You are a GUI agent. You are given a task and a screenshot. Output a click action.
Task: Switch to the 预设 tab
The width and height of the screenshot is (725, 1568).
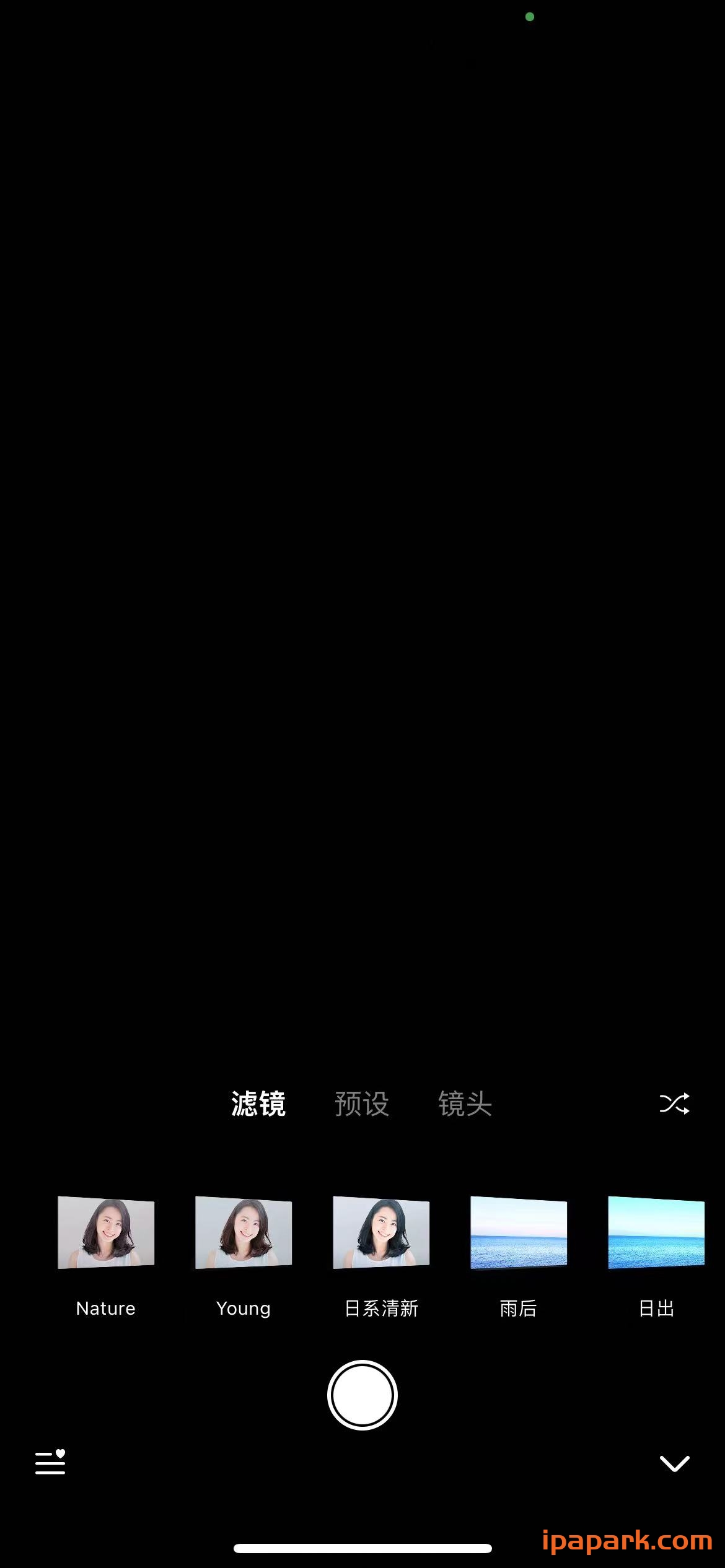[x=362, y=1104]
